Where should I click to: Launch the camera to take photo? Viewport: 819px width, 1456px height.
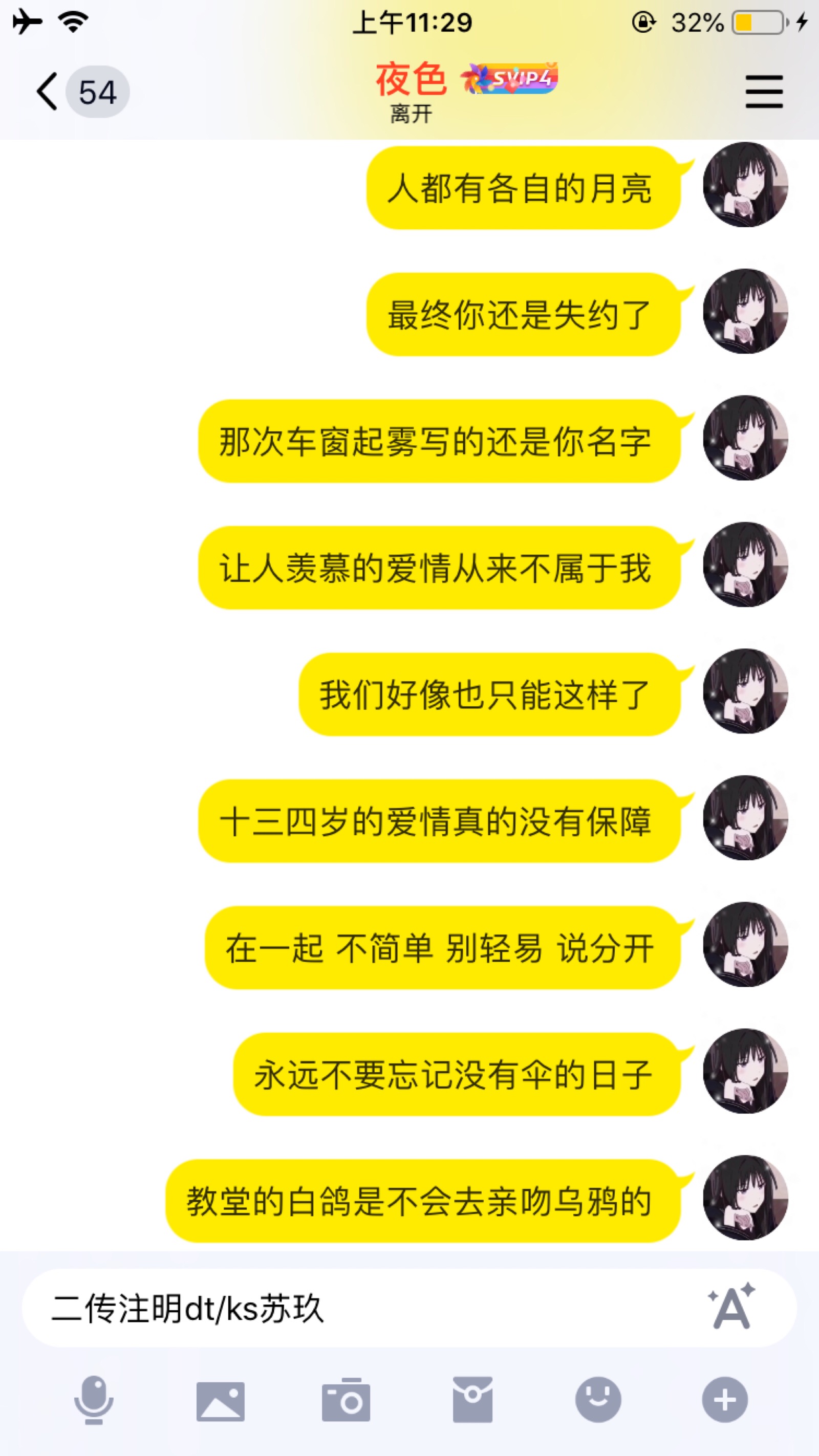[346, 1400]
